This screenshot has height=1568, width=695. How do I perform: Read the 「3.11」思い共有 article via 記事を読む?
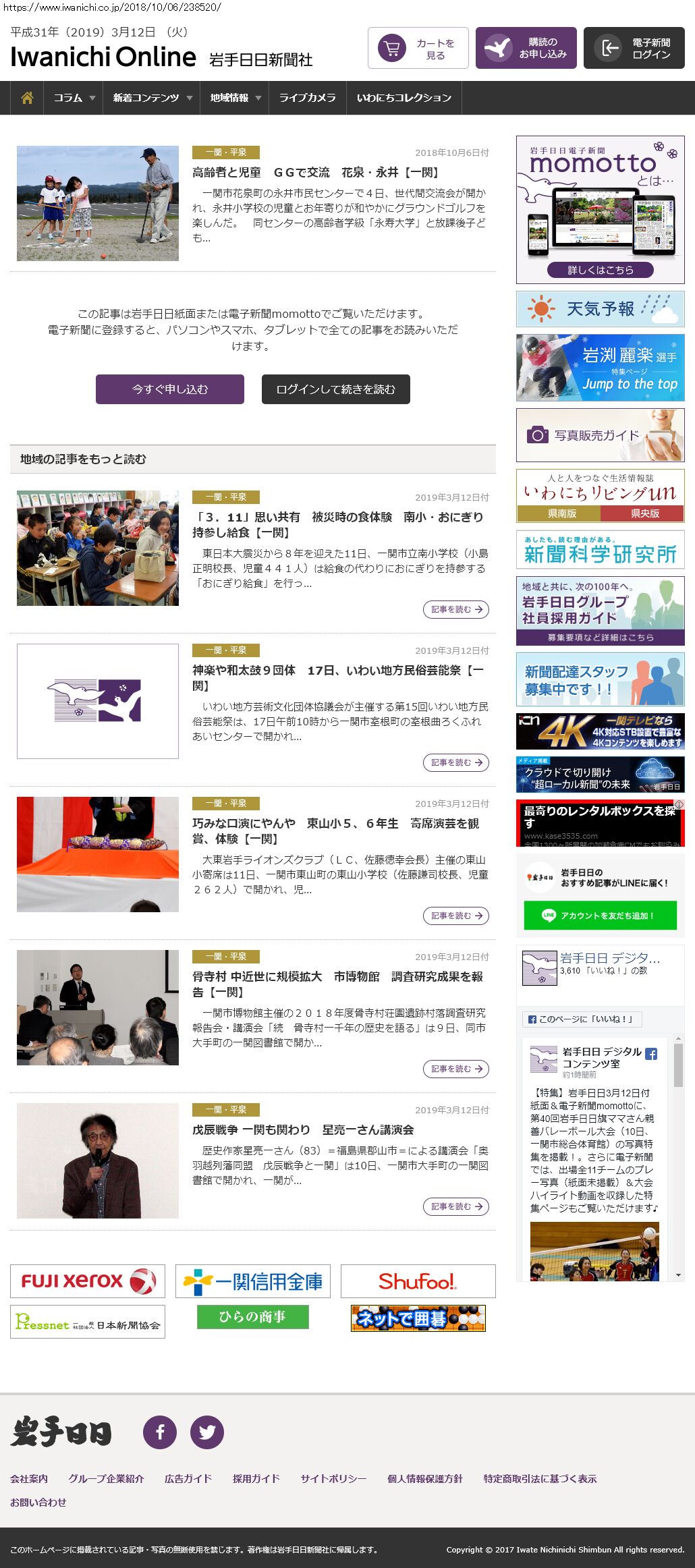click(x=456, y=609)
